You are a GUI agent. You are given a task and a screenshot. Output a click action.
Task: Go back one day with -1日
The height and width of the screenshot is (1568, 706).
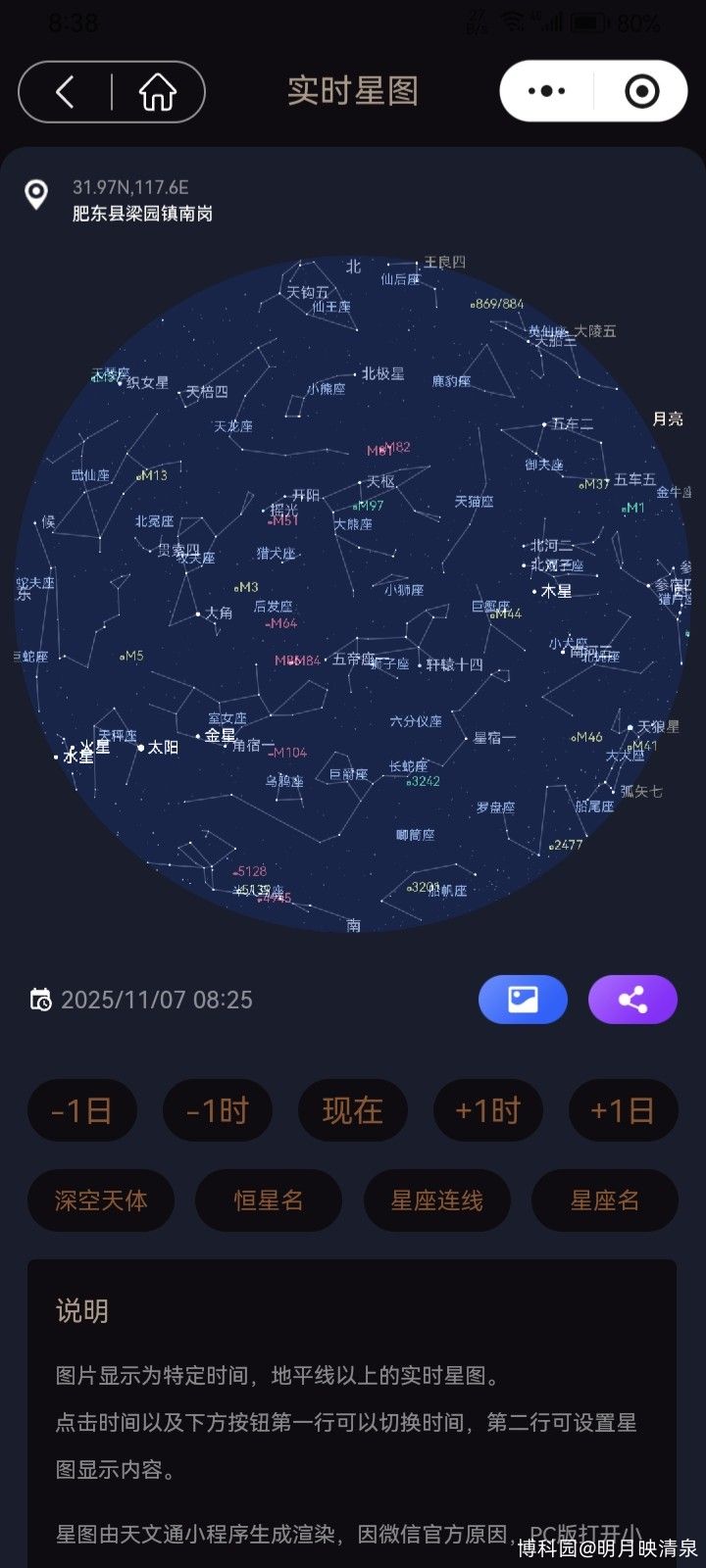(81, 1110)
